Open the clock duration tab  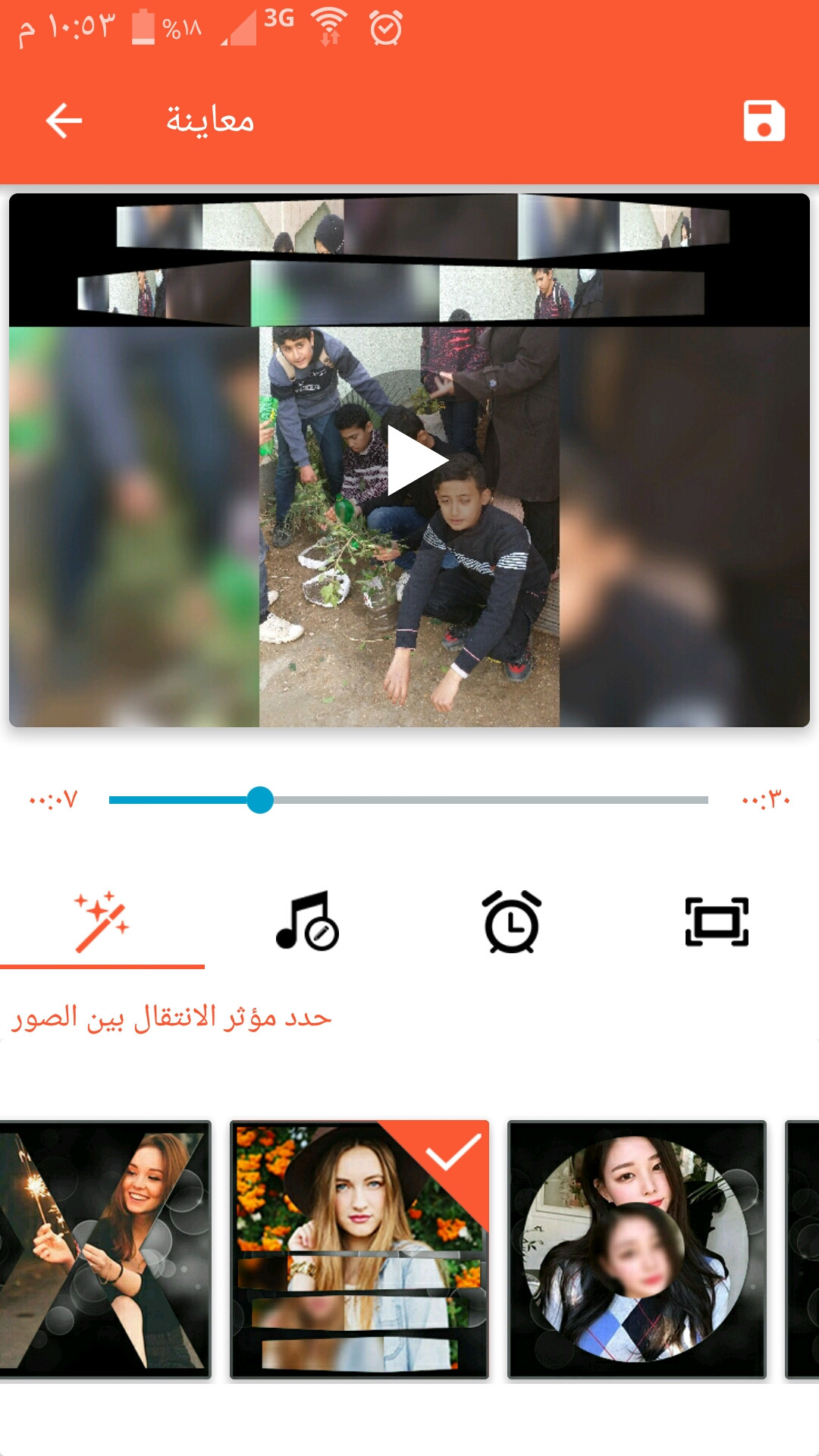[x=512, y=922]
